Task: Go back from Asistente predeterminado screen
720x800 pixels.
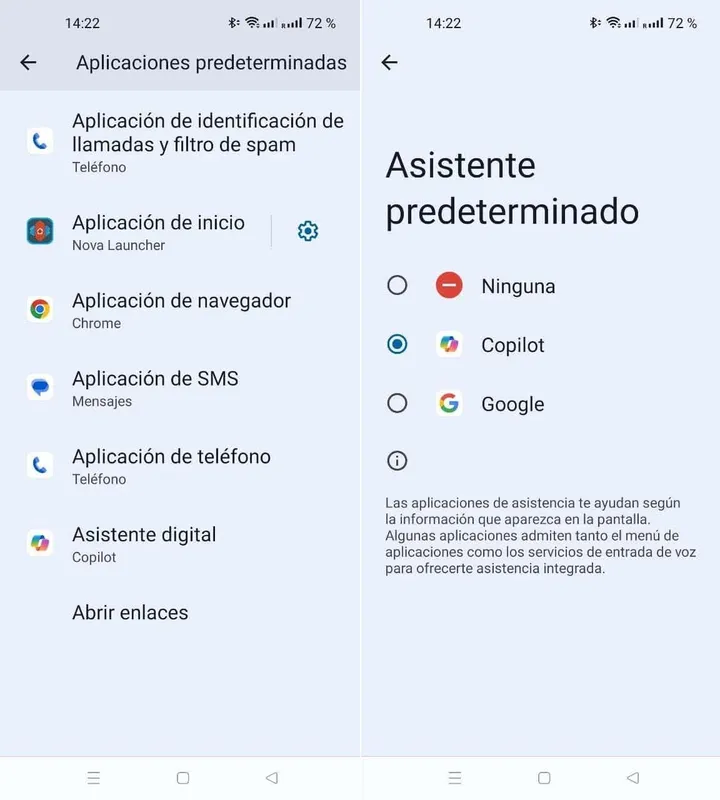Action: [x=390, y=62]
